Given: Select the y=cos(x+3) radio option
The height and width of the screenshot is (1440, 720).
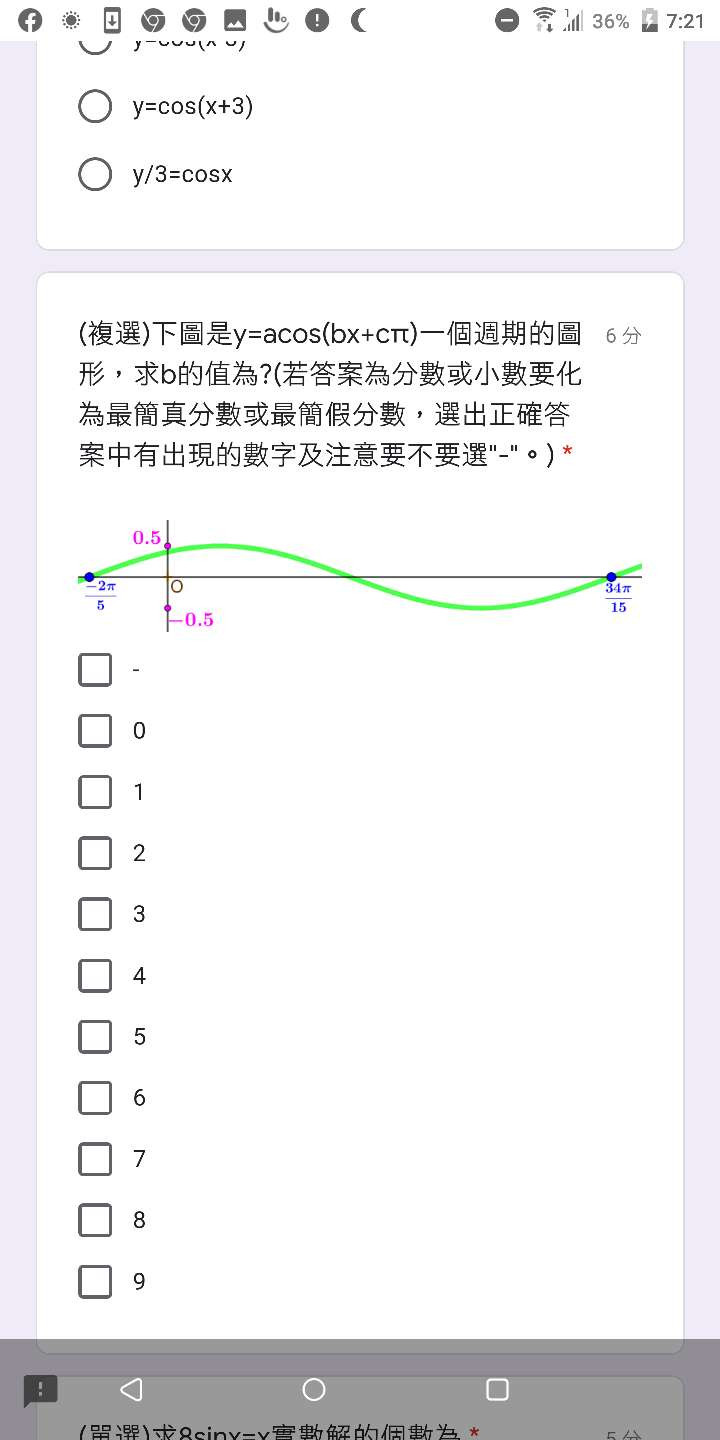Looking at the screenshot, I should coord(95,106).
